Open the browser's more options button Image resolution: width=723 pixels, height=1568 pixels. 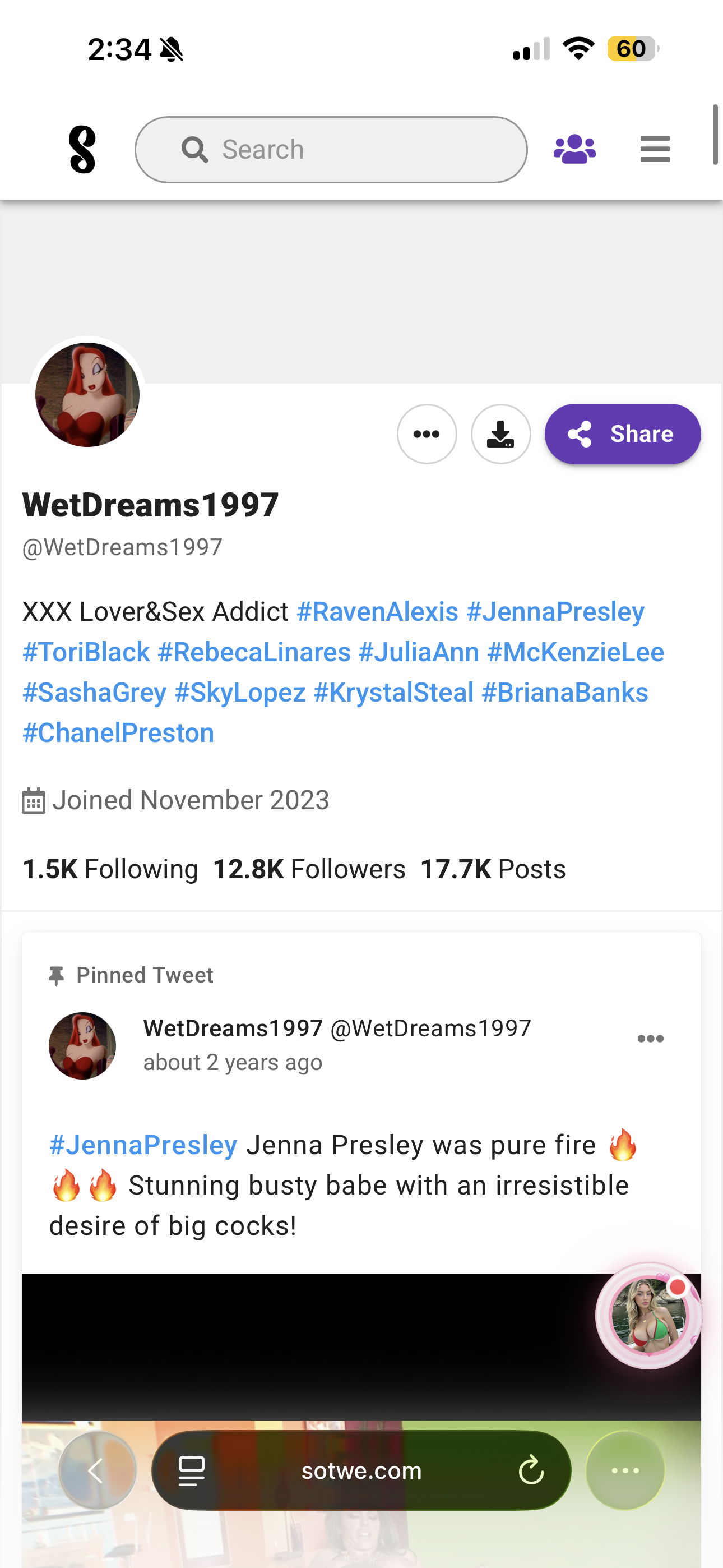click(x=624, y=1470)
